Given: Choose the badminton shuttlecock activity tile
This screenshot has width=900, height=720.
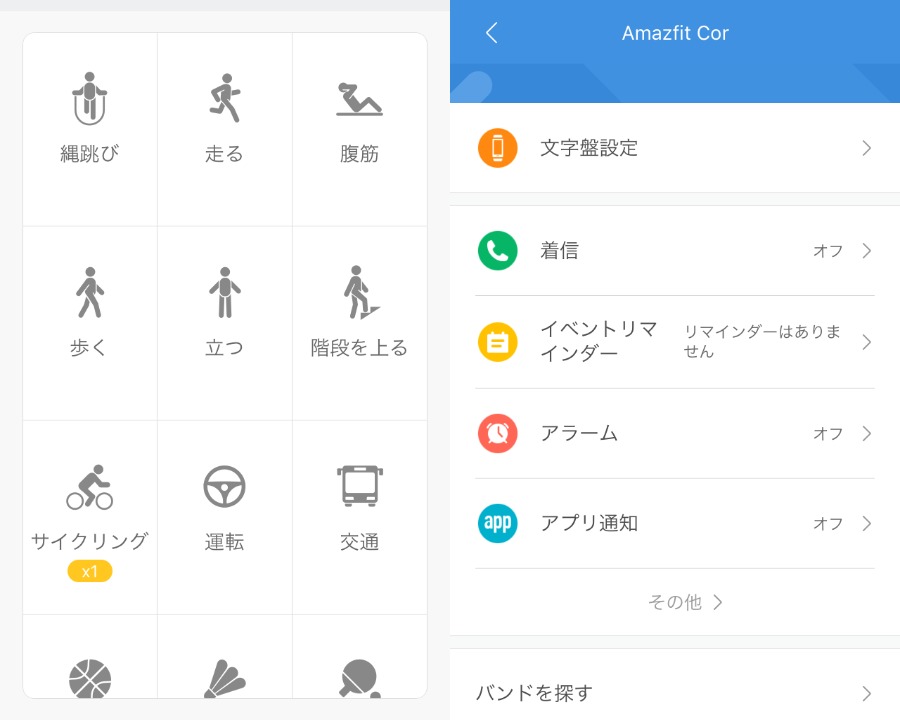Looking at the screenshot, I should pyautogui.click(x=225, y=674).
